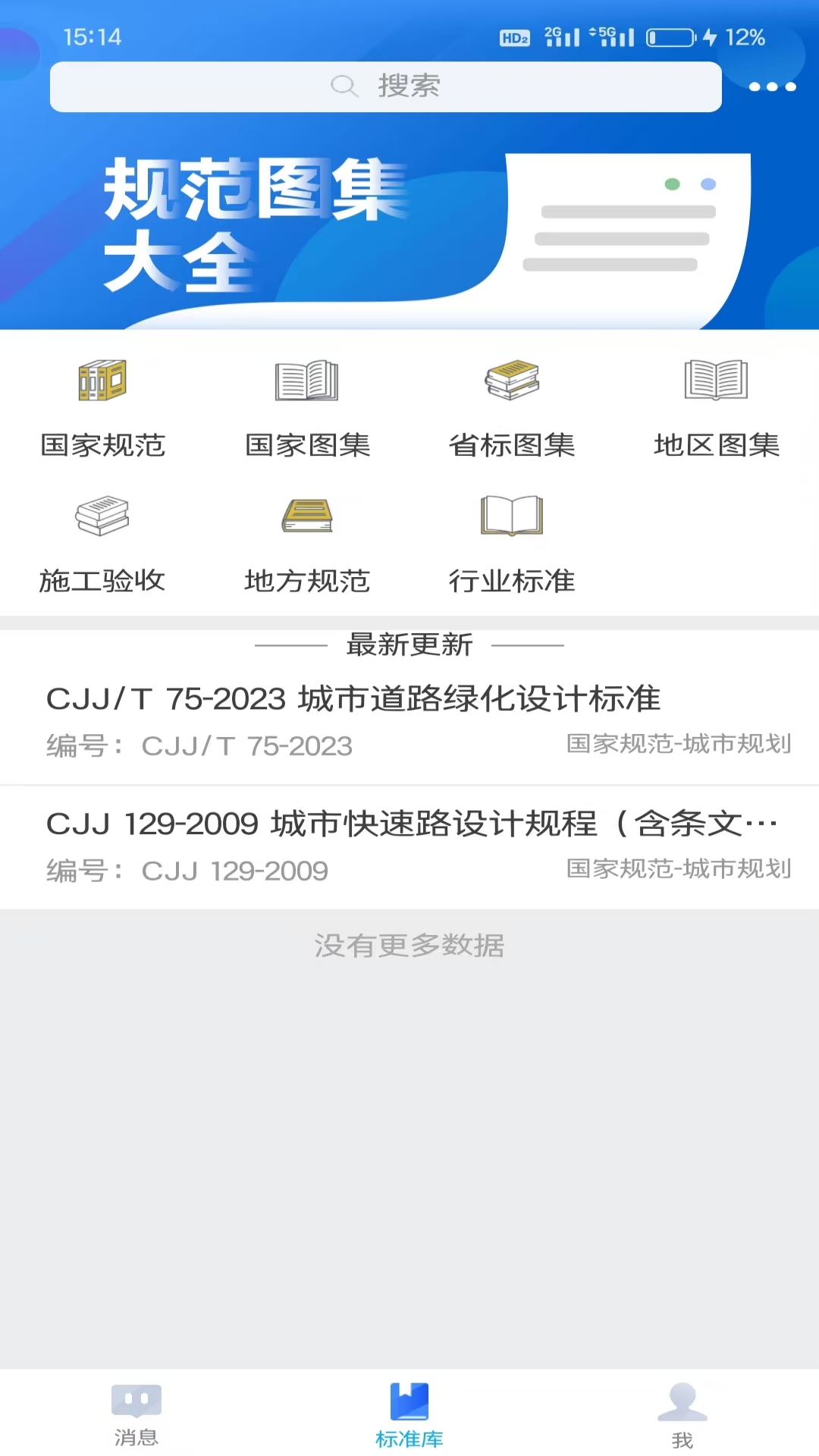Switch to the 消息 tab

pos(136,1414)
